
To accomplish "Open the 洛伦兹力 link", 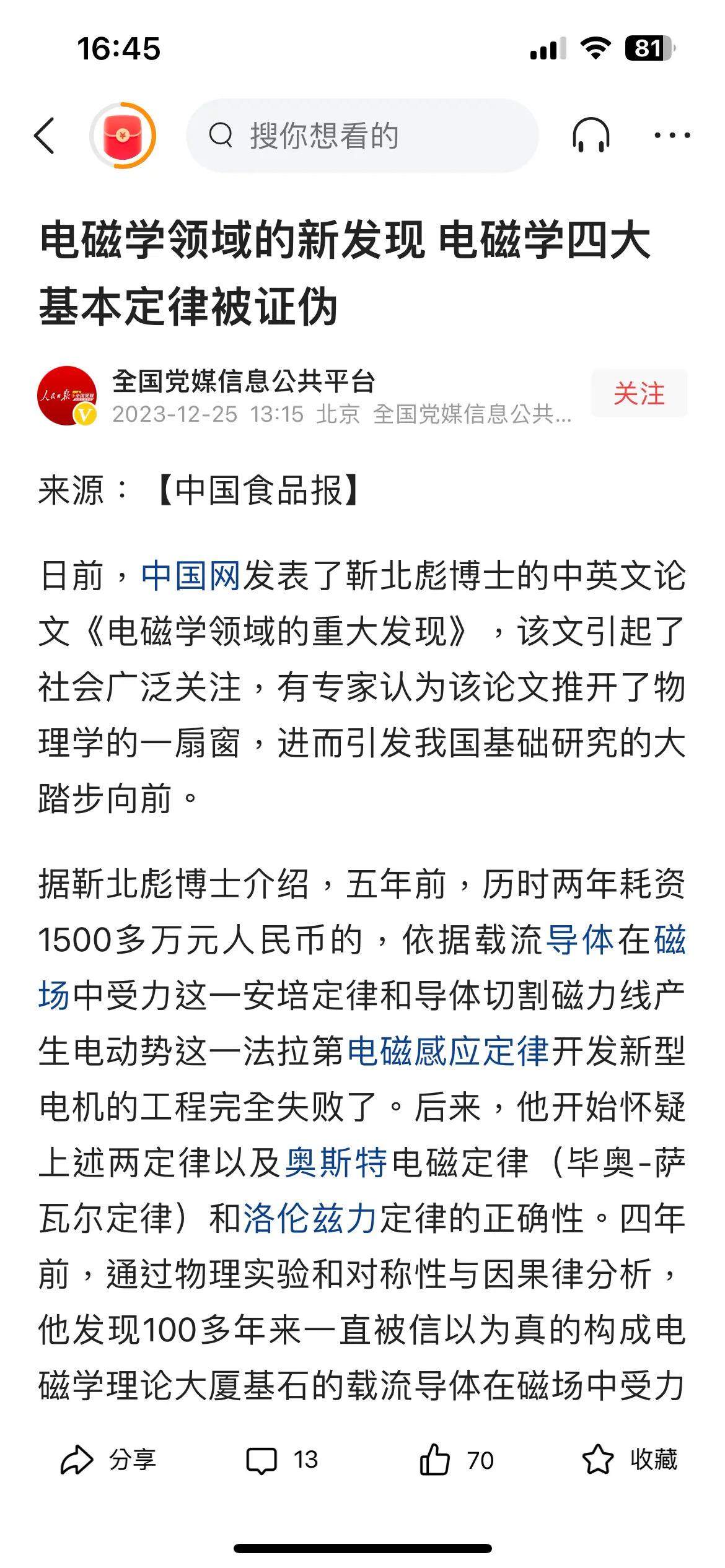I will pos(310,1217).
